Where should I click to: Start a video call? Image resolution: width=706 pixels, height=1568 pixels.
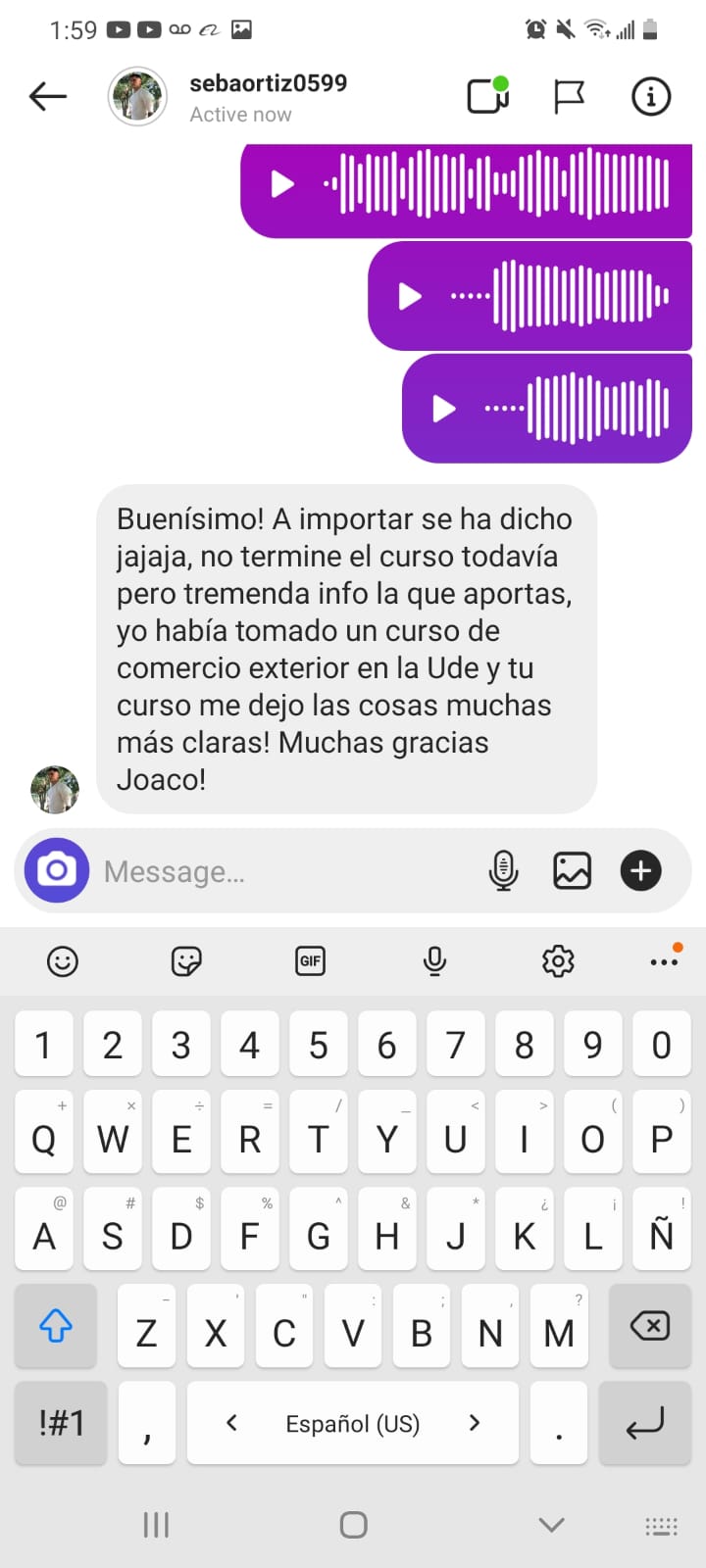(487, 96)
